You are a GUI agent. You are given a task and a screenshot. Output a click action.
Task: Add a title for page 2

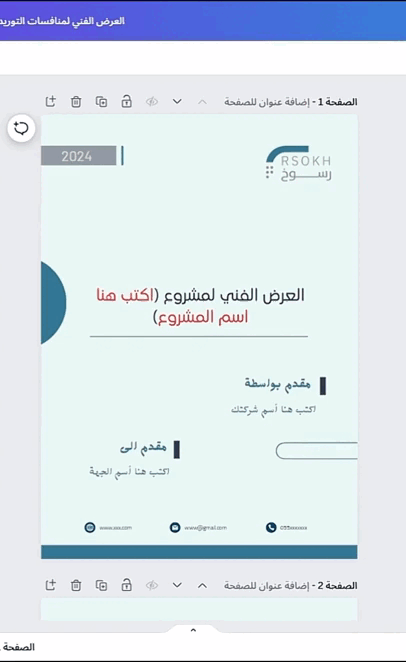[266, 586]
